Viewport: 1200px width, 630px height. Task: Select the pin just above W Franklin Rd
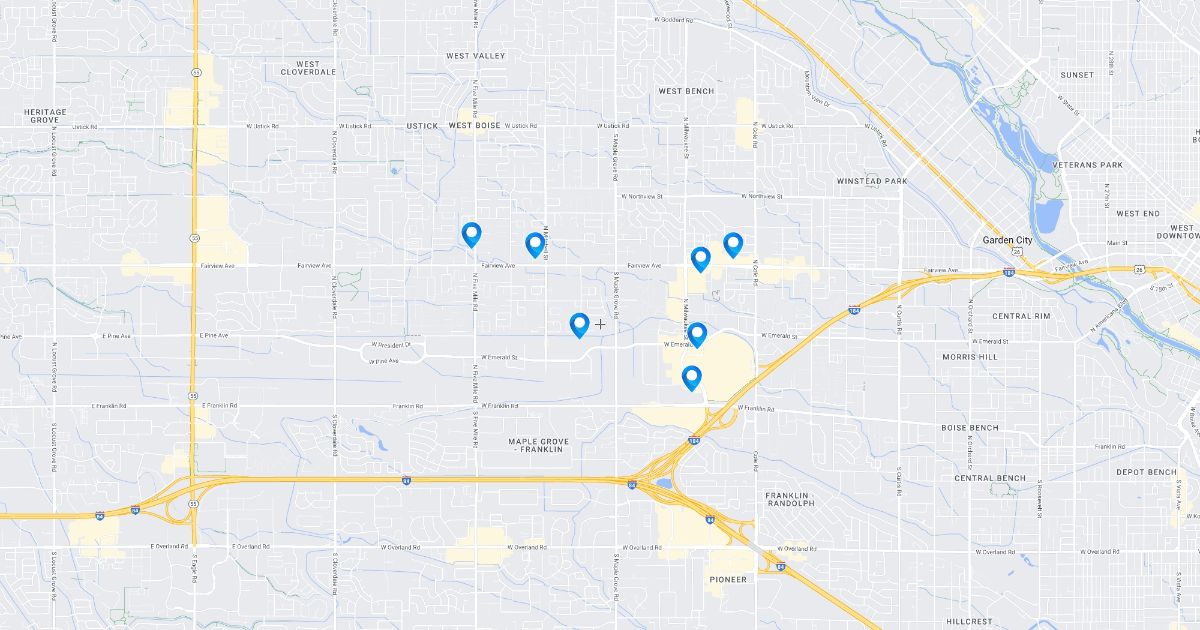pyautogui.click(x=691, y=377)
